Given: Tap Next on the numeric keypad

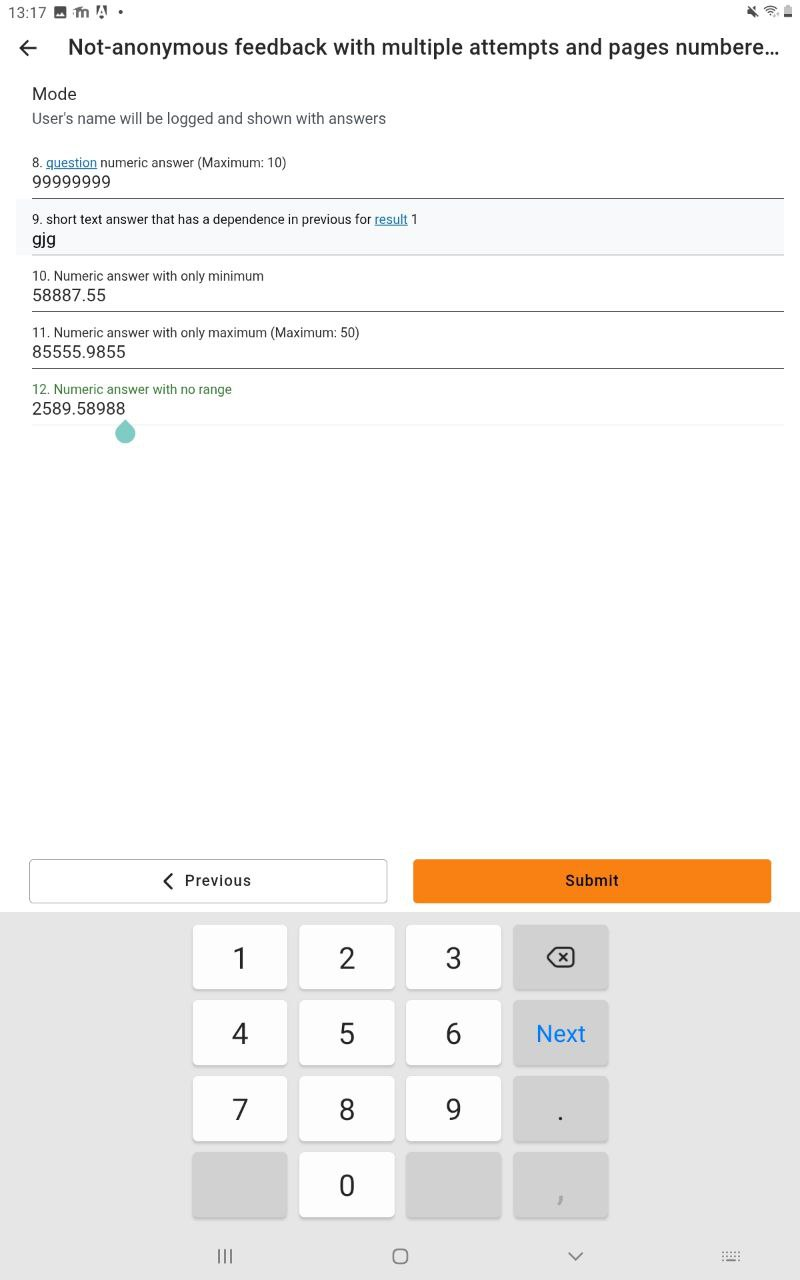Looking at the screenshot, I should click(561, 1034).
